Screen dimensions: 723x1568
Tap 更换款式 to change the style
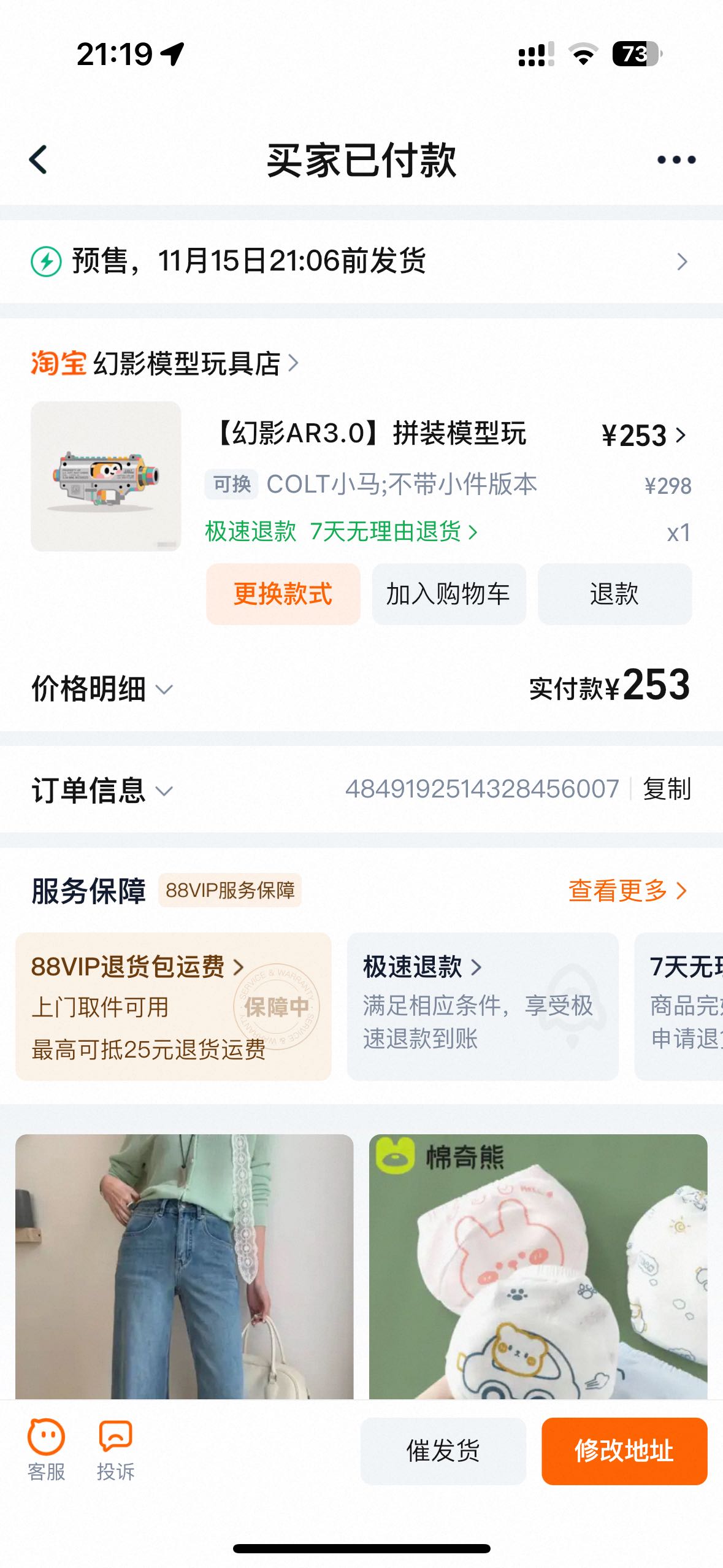pyautogui.click(x=283, y=594)
